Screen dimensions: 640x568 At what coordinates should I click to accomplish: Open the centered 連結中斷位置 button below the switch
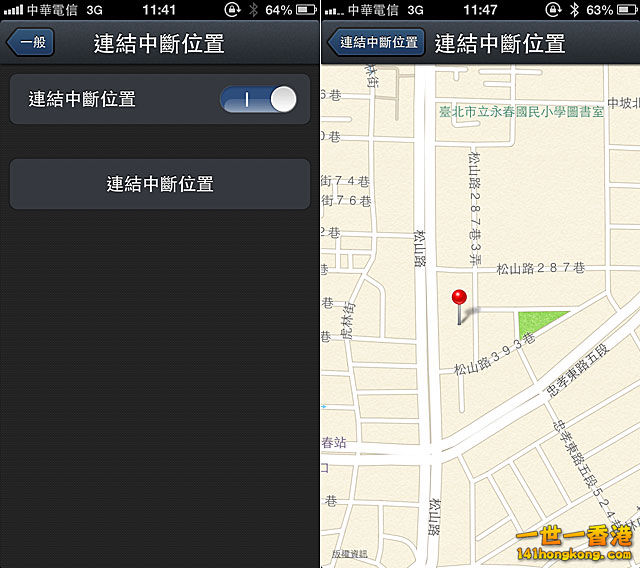point(160,184)
